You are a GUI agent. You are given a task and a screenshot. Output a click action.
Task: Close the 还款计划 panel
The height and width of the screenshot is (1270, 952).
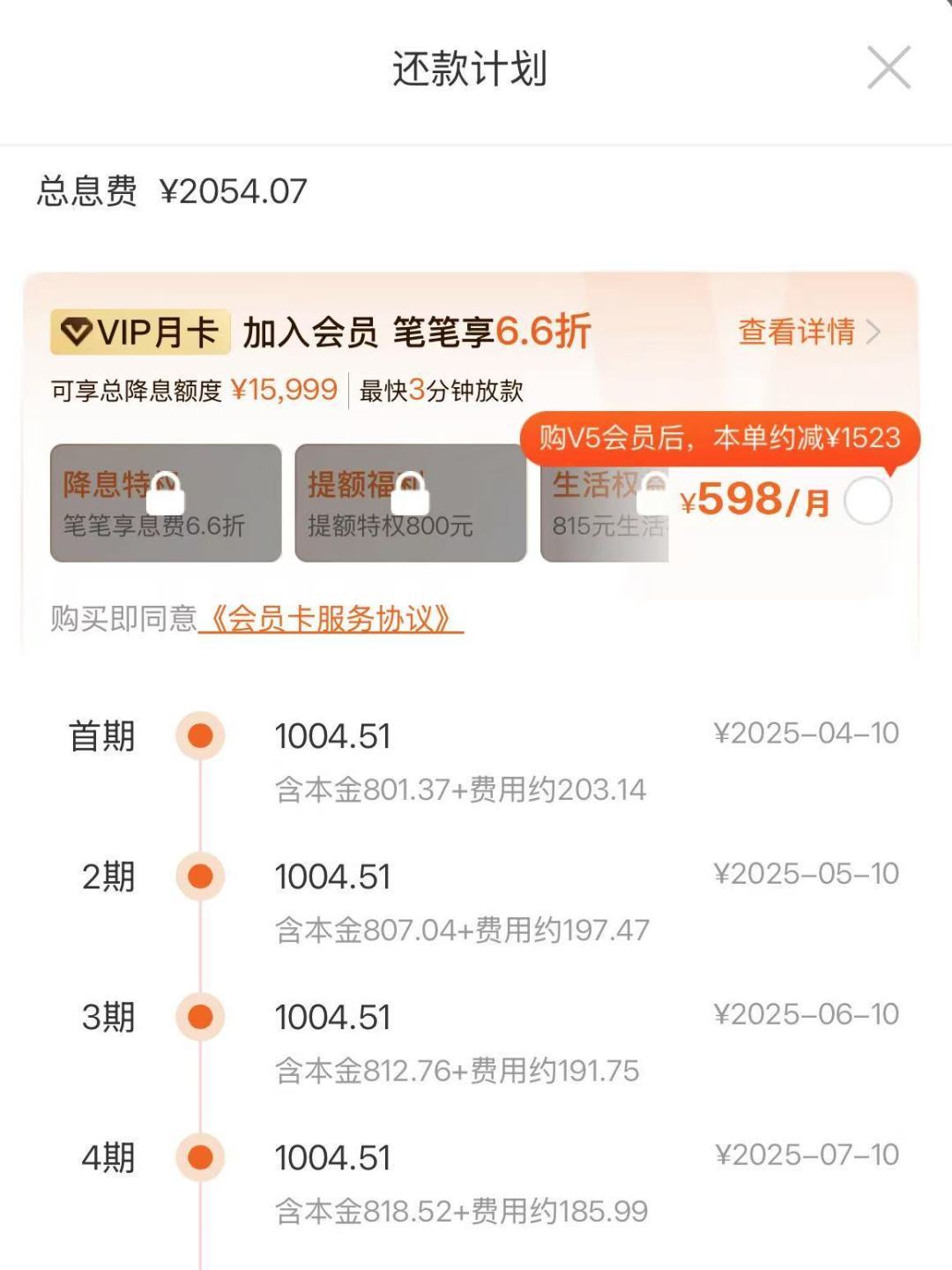coord(888,68)
